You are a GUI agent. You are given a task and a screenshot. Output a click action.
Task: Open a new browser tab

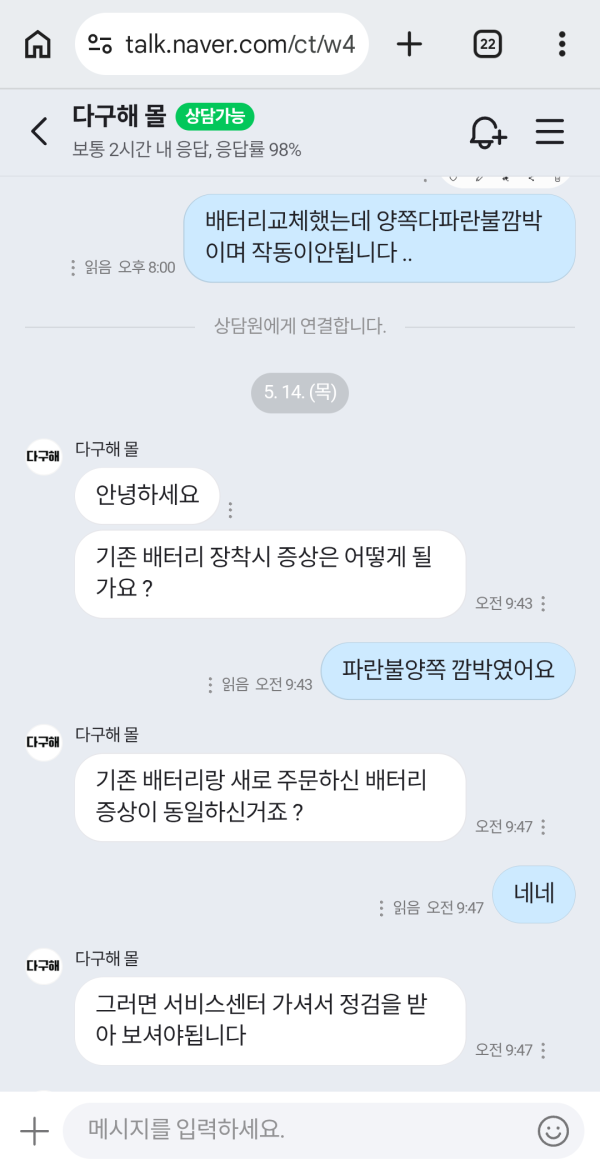(x=409, y=44)
